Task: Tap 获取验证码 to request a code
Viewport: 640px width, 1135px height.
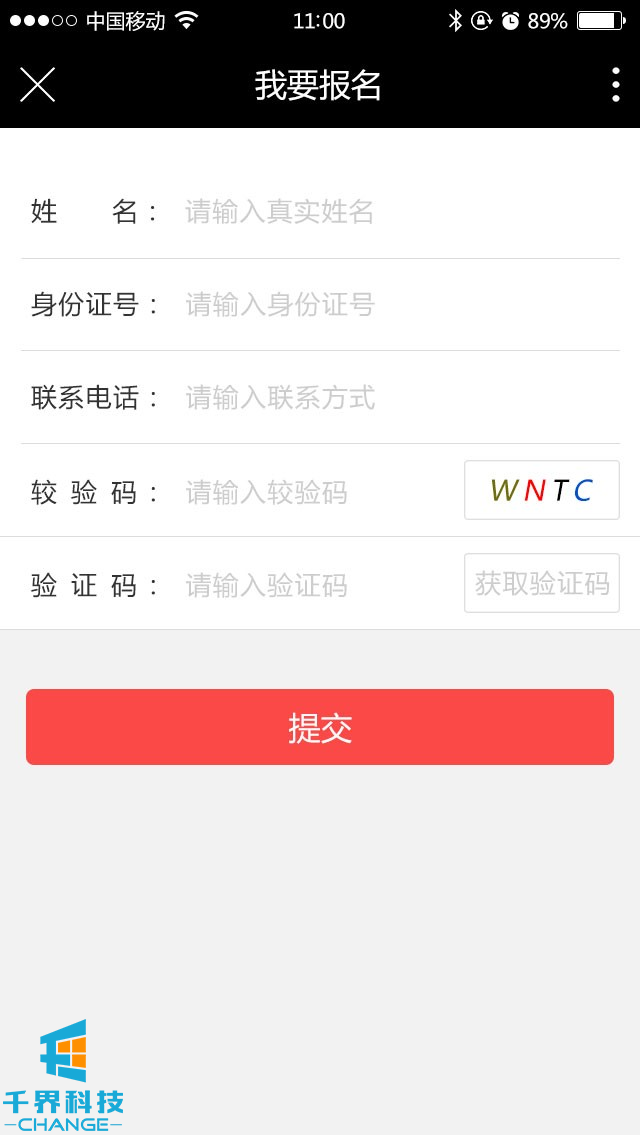Action: [541, 583]
